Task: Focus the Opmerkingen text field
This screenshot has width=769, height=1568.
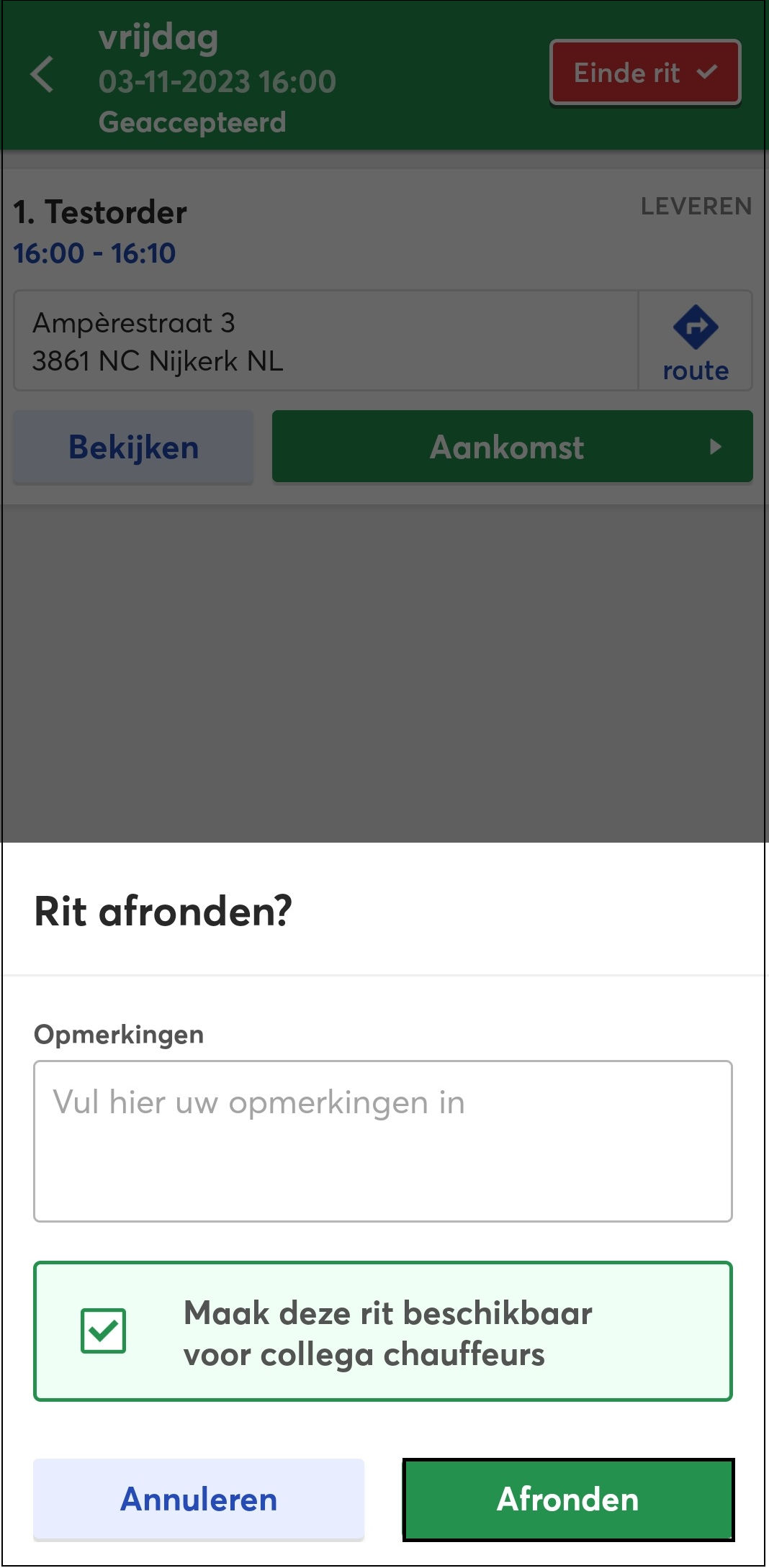Action: click(x=382, y=1141)
